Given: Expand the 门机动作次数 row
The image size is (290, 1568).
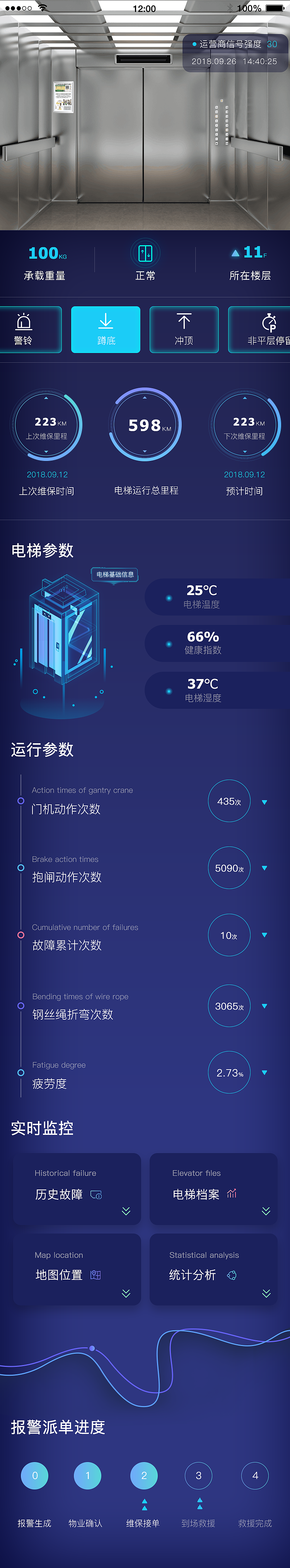Looking at the screenshot, I should [264, 802].
